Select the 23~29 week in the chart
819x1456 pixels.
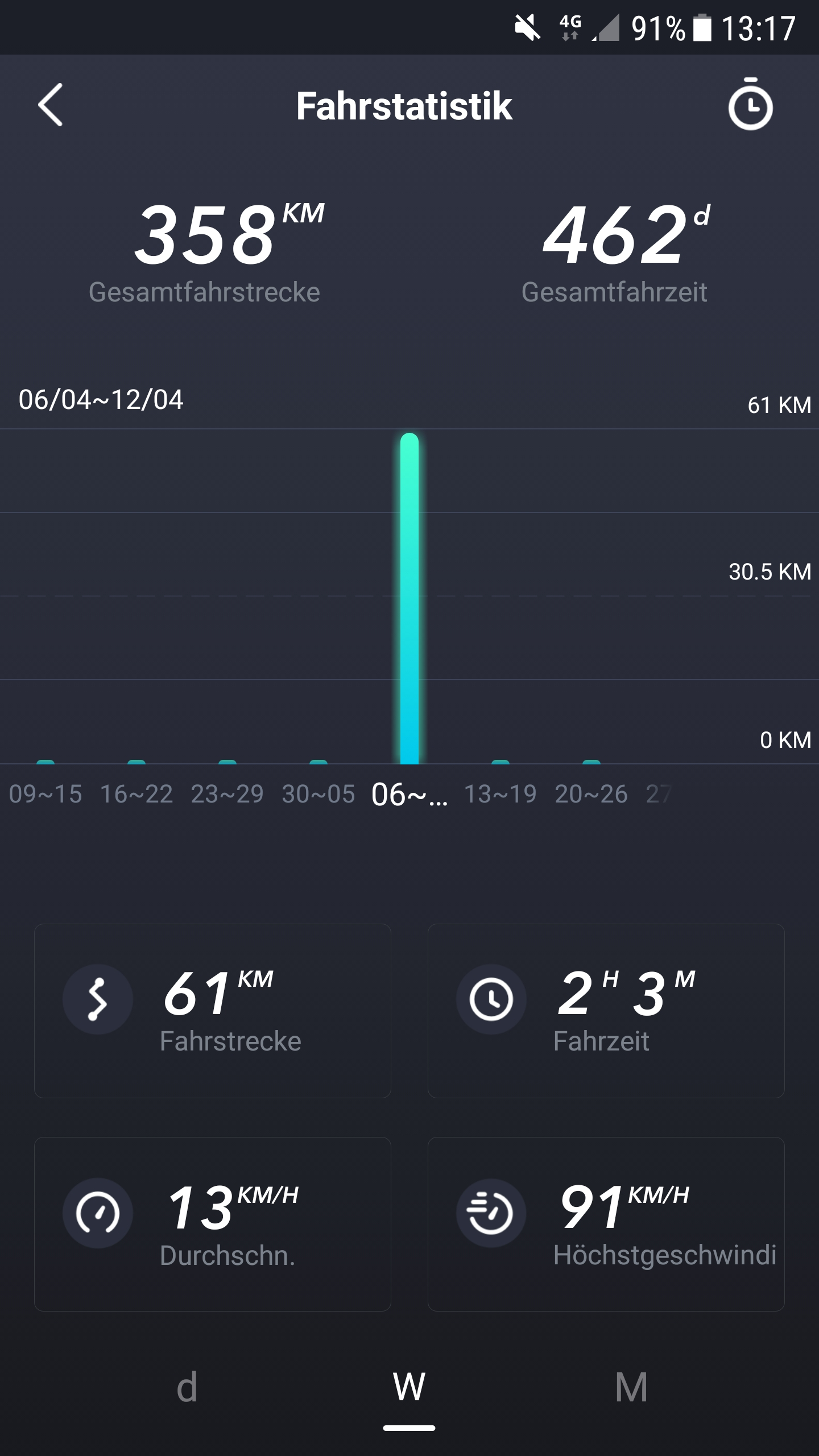pos(227,793)
